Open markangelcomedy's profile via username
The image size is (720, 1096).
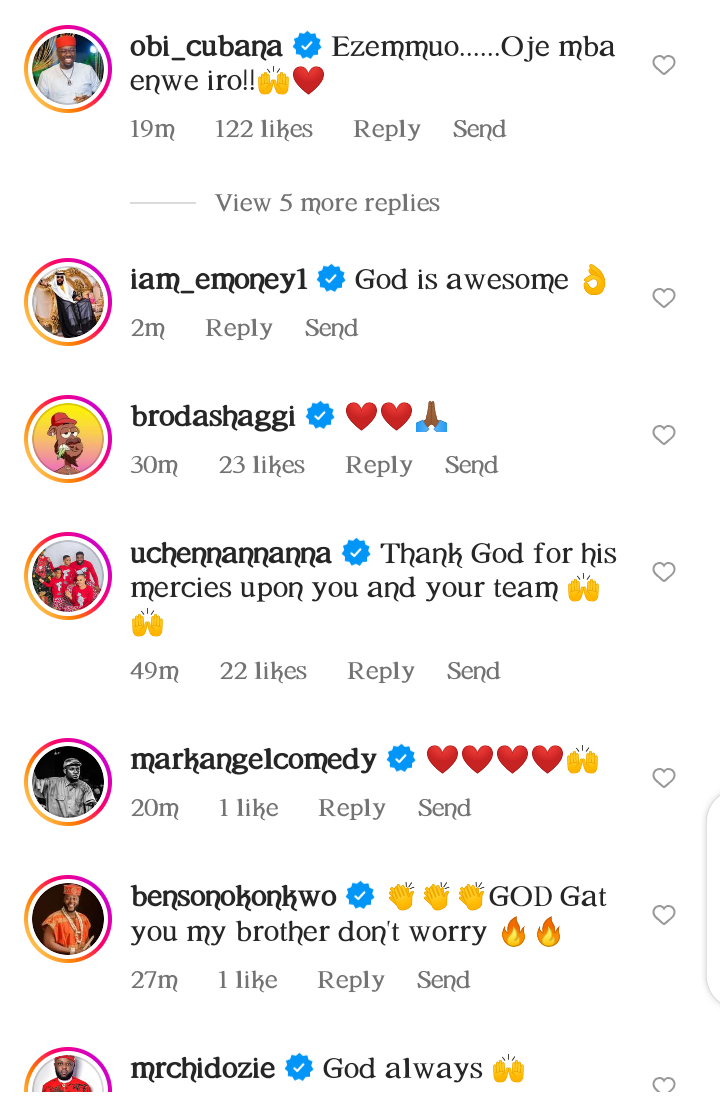(x=253, y=759)
